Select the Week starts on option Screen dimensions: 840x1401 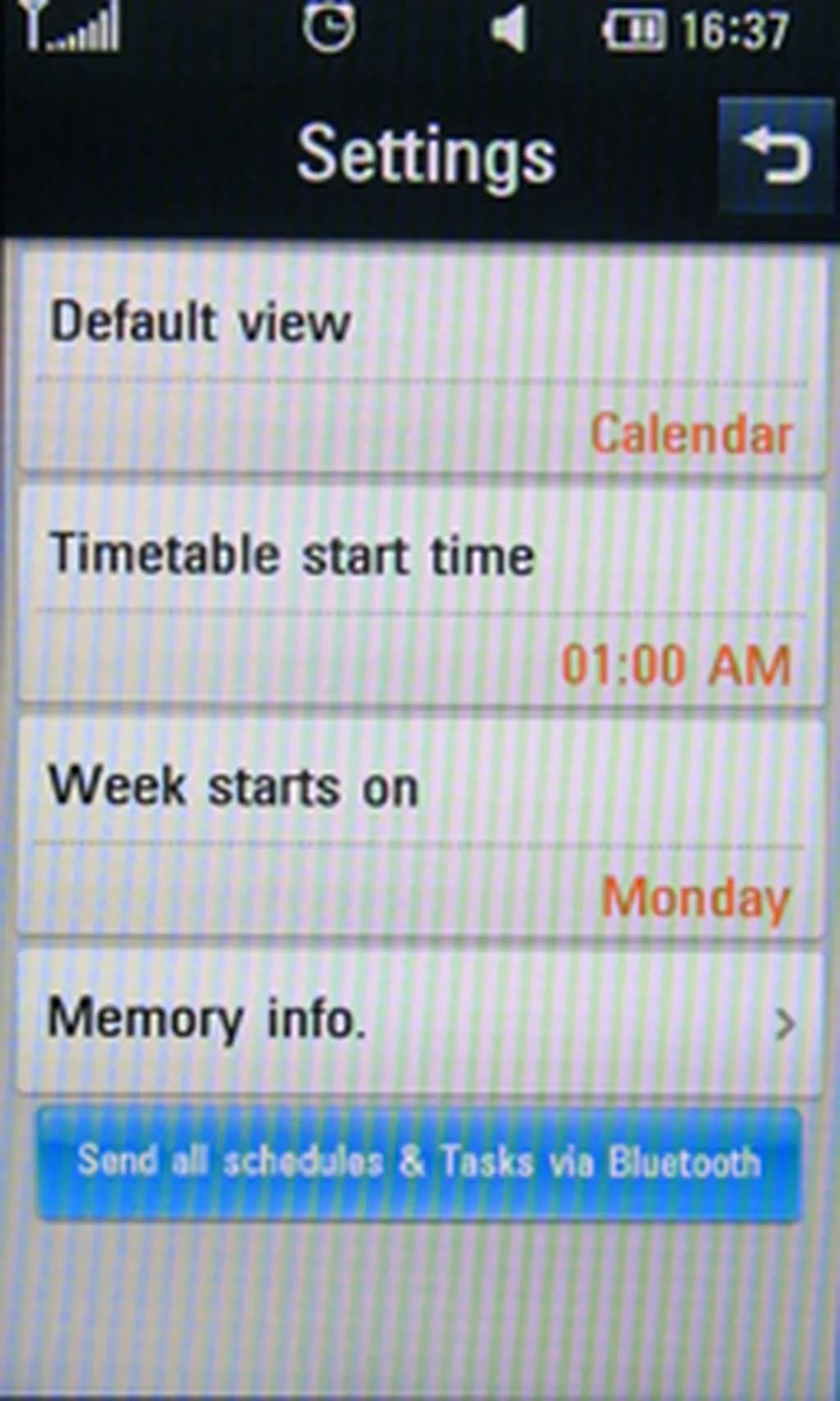click(x=422, y=829)
